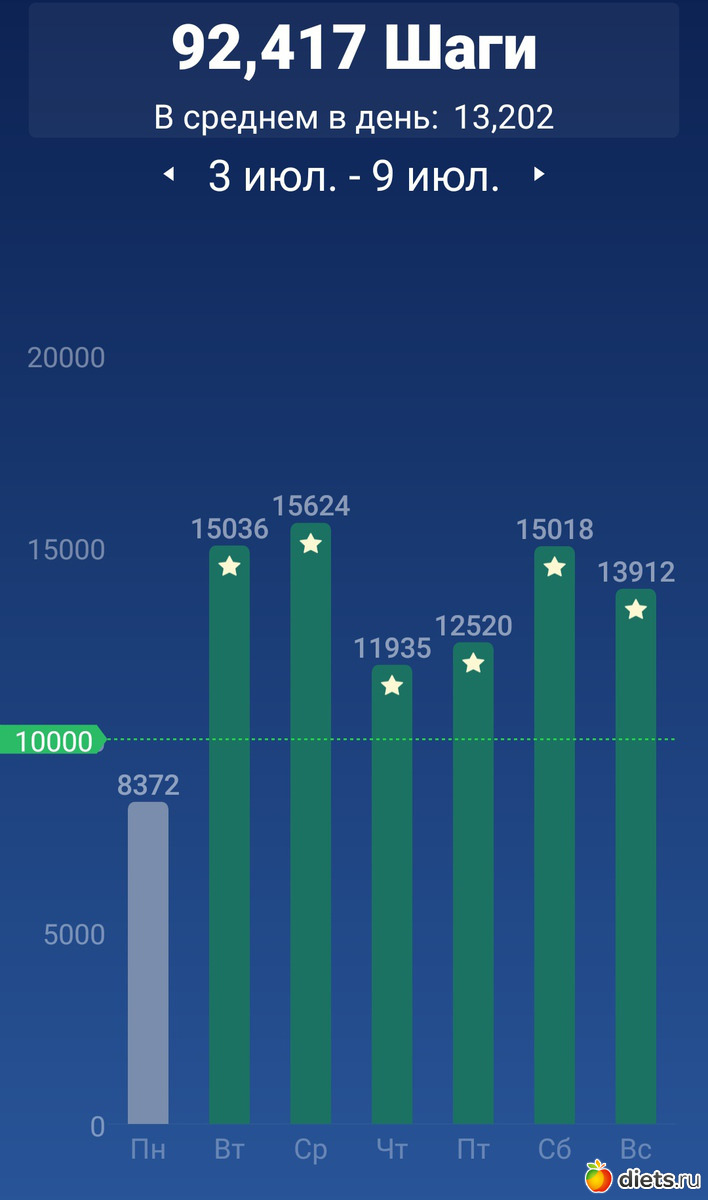Go to the previous week
This screenshot has width=708, height=1200.
169,175
